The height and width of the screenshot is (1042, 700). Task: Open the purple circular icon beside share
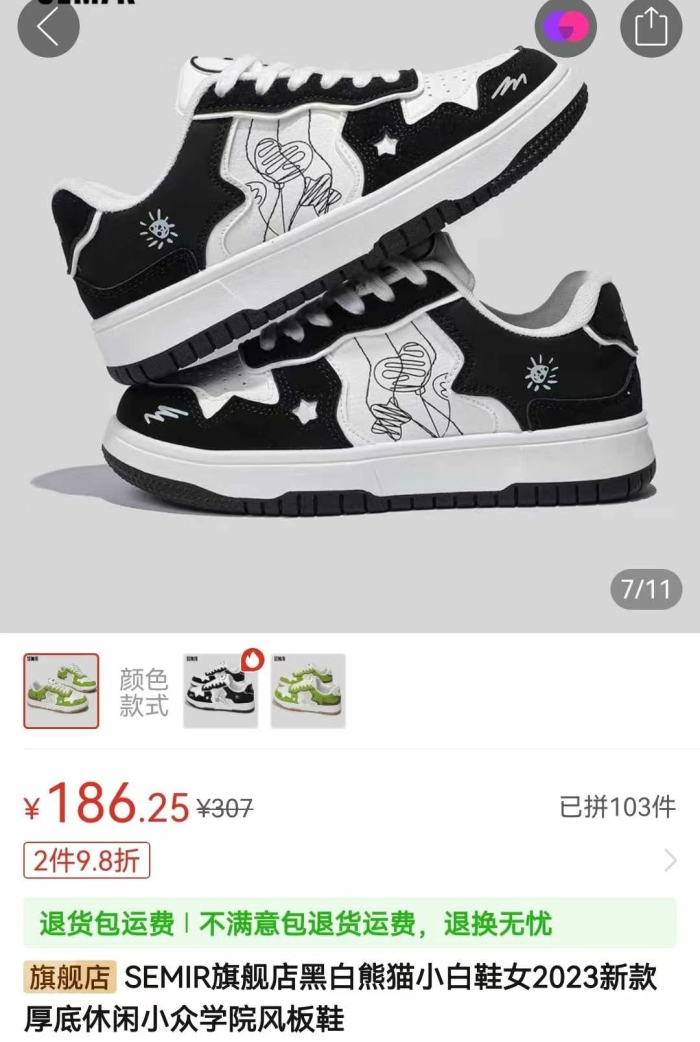tap(565, 27)
